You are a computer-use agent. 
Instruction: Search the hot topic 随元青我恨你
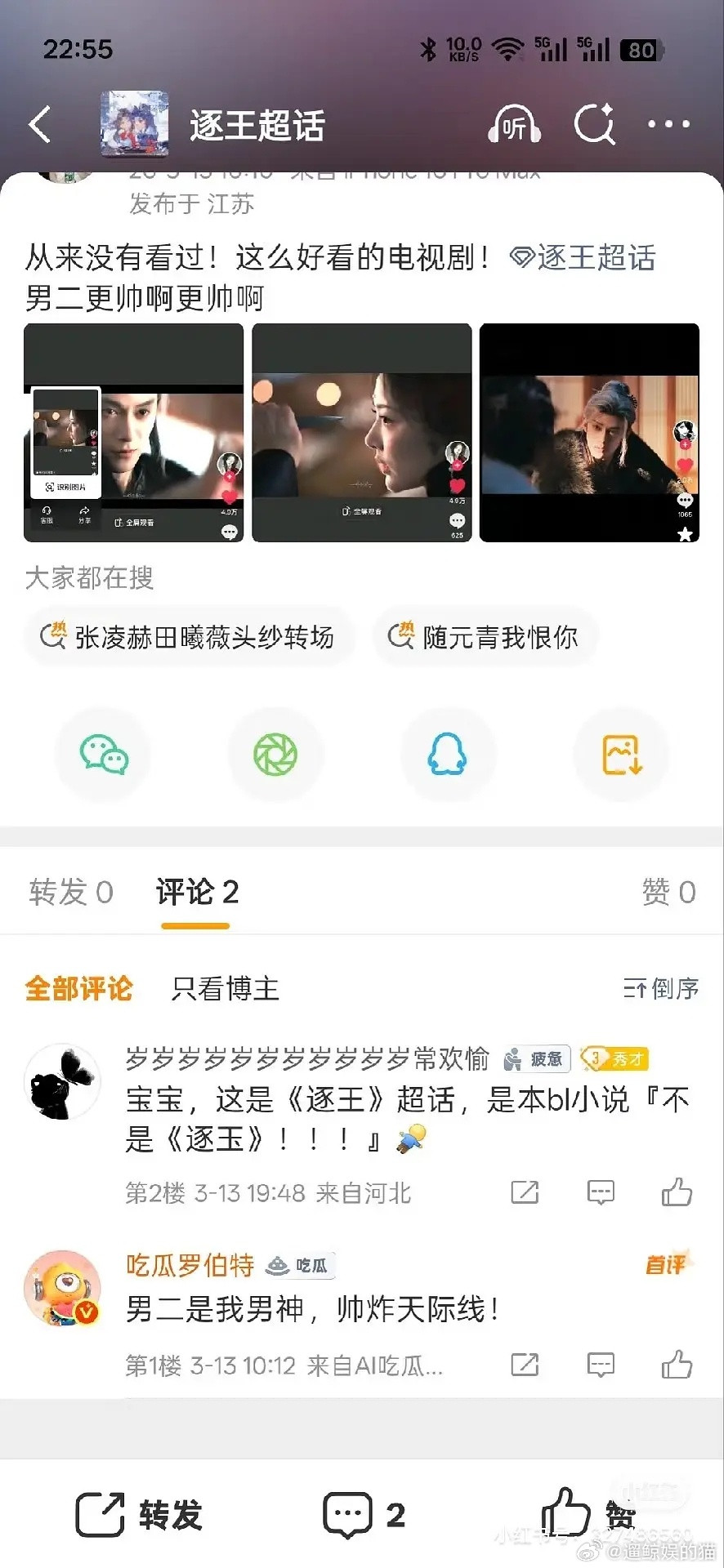pos(485,637)
